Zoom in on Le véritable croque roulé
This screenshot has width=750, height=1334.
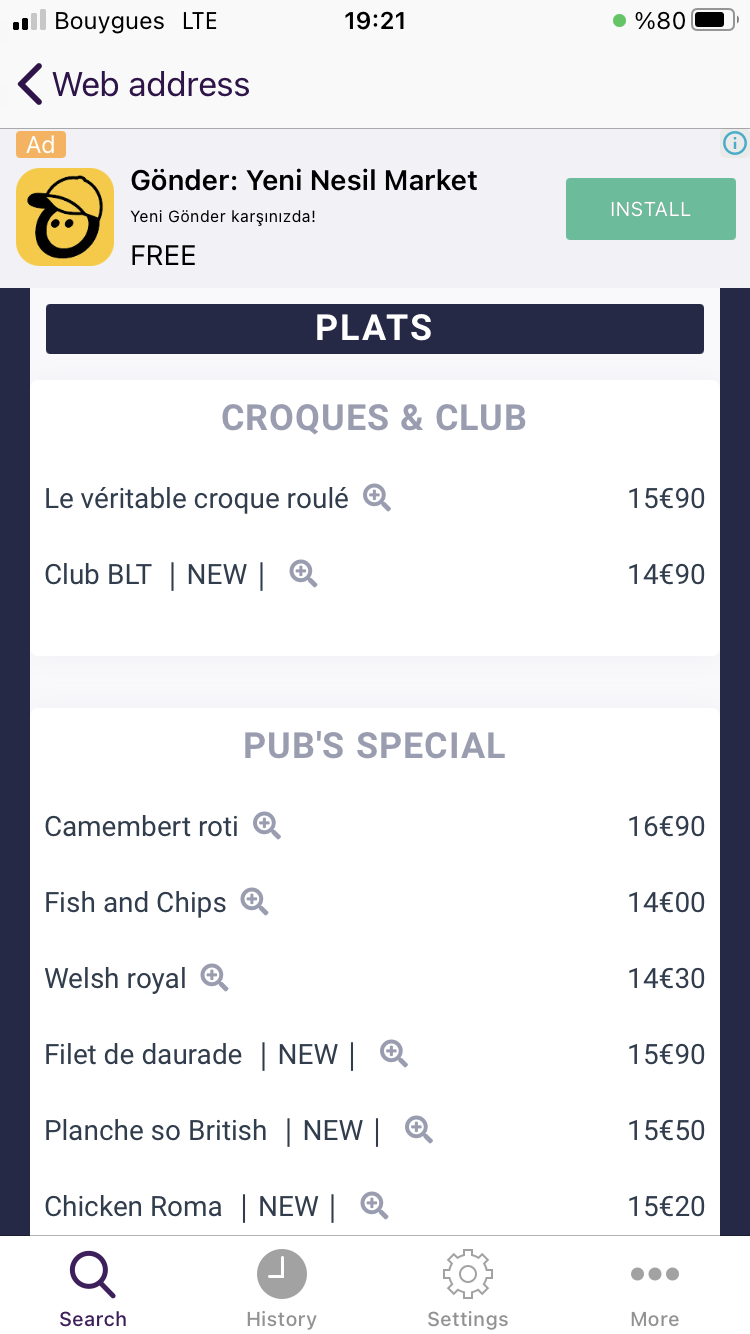377,497
